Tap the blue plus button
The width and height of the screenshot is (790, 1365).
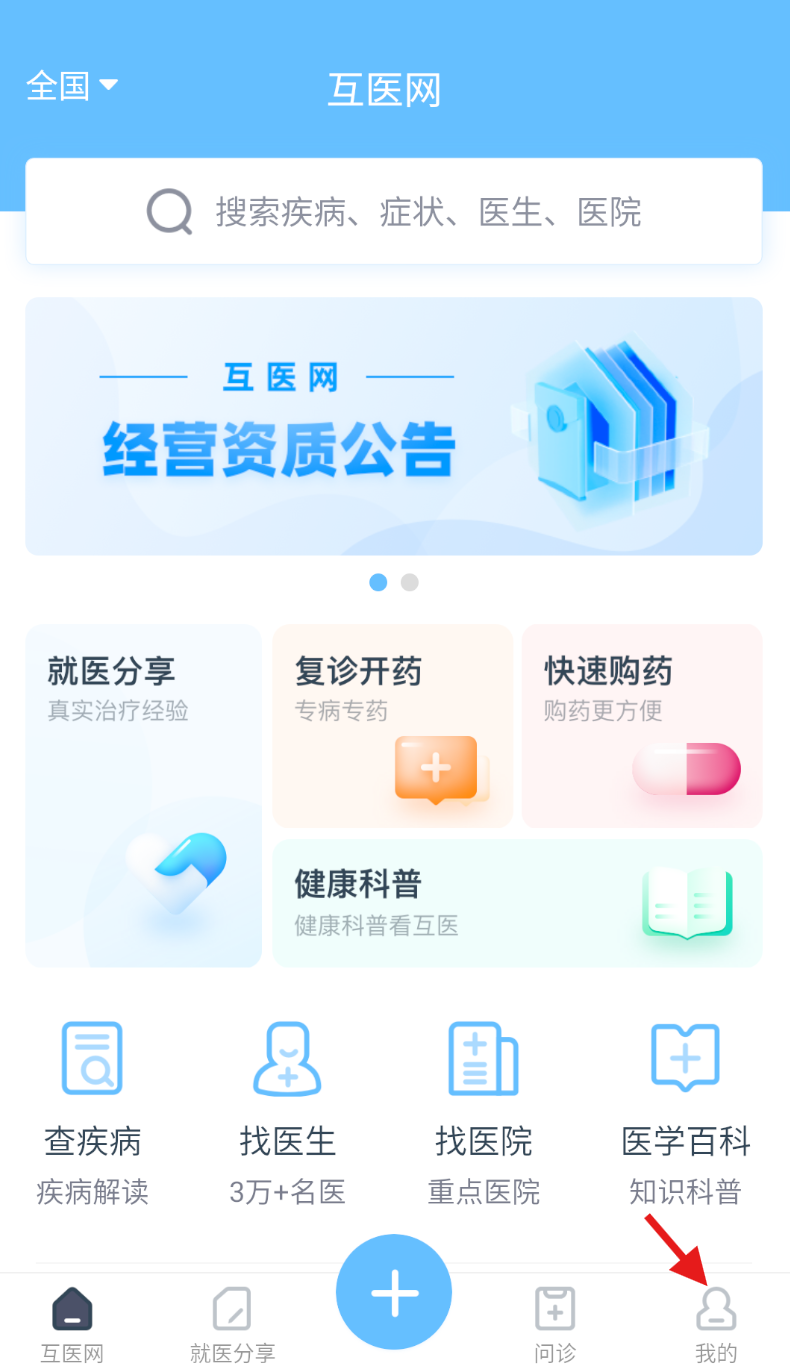pyautogui.click(x=394, y=1292)
